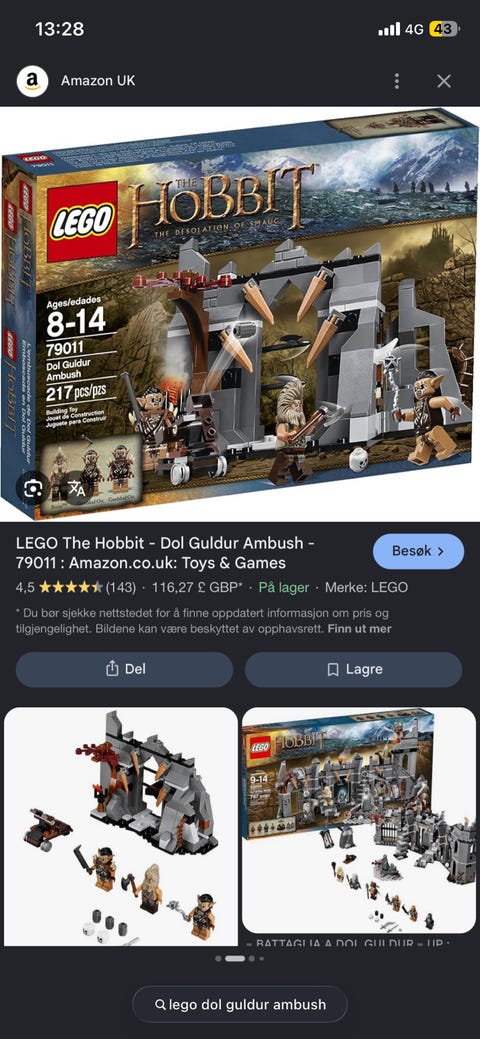The height and width of the screenshot is (1039, 480).
Task: Translate text in the image
Action: point(77,489)
